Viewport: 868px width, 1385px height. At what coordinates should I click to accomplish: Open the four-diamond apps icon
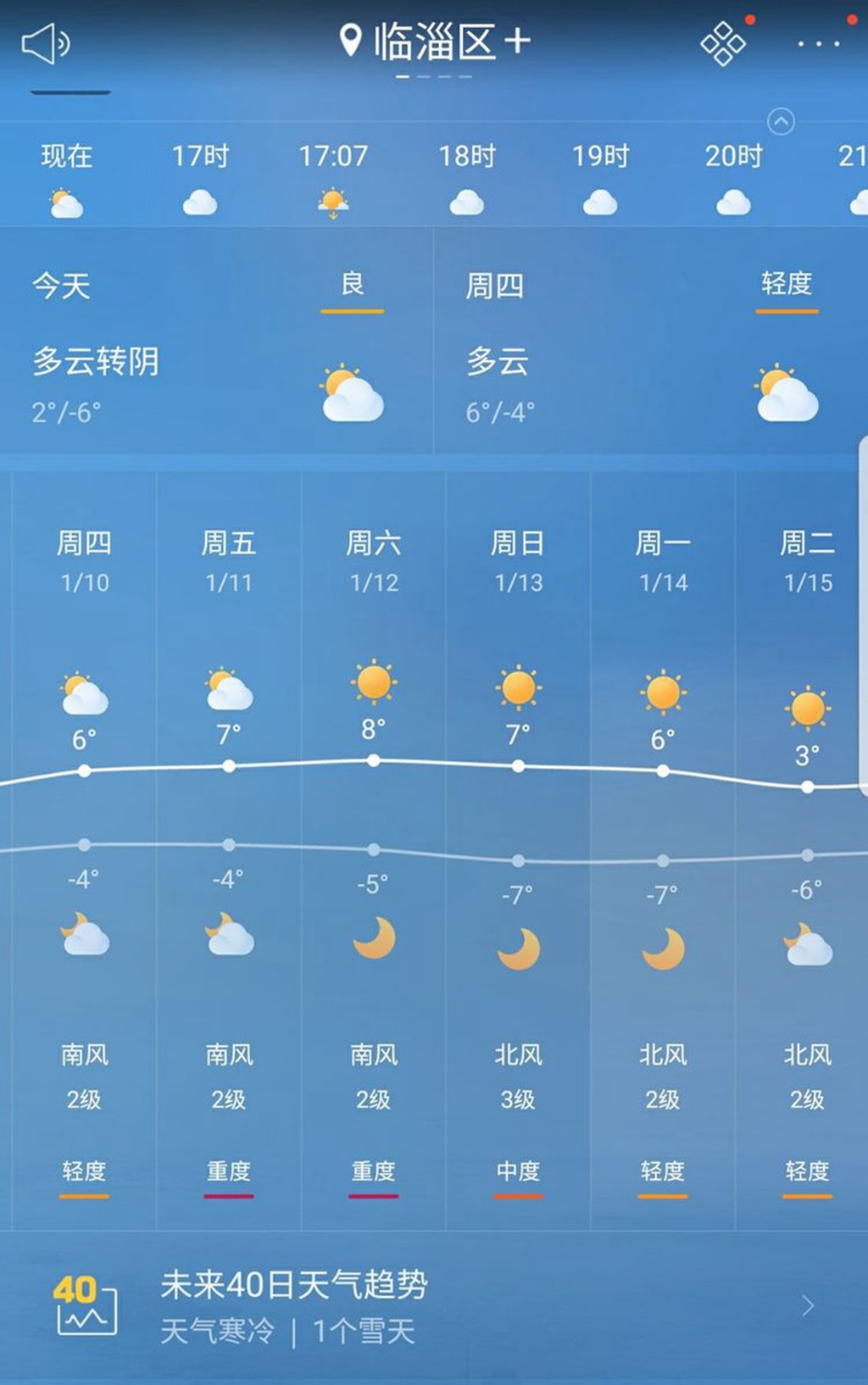[x=723, y=43]
